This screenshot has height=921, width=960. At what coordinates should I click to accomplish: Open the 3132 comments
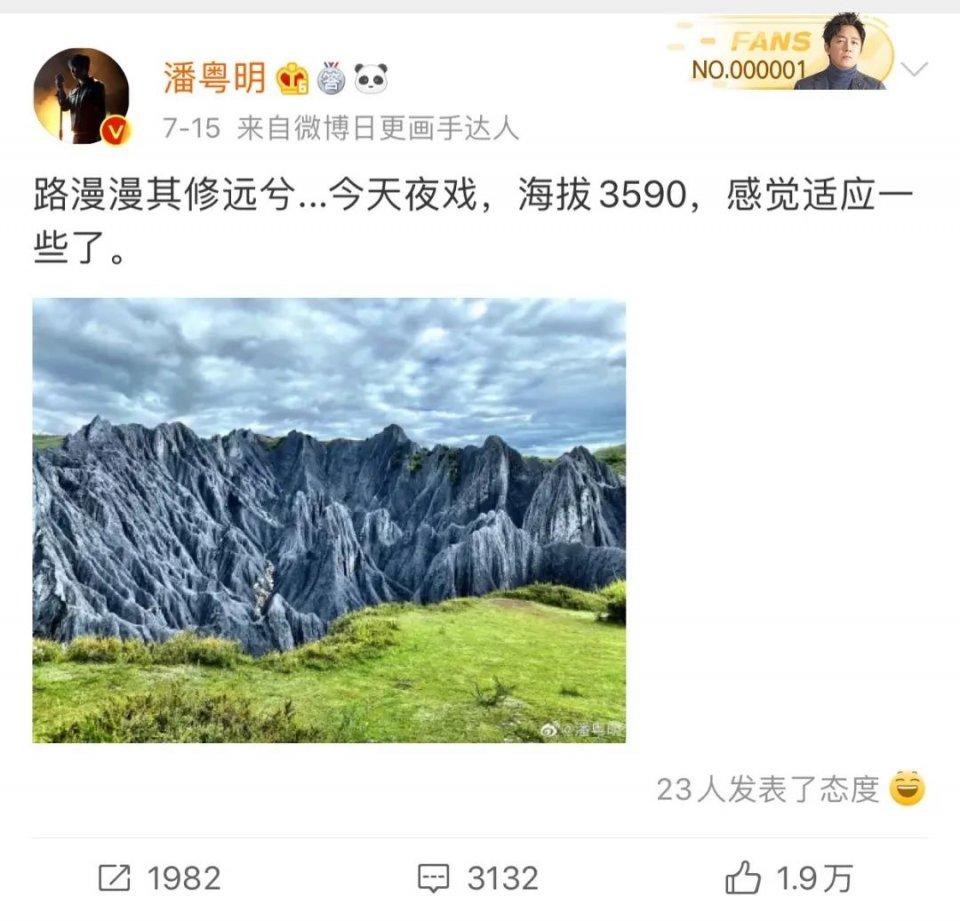478,878
